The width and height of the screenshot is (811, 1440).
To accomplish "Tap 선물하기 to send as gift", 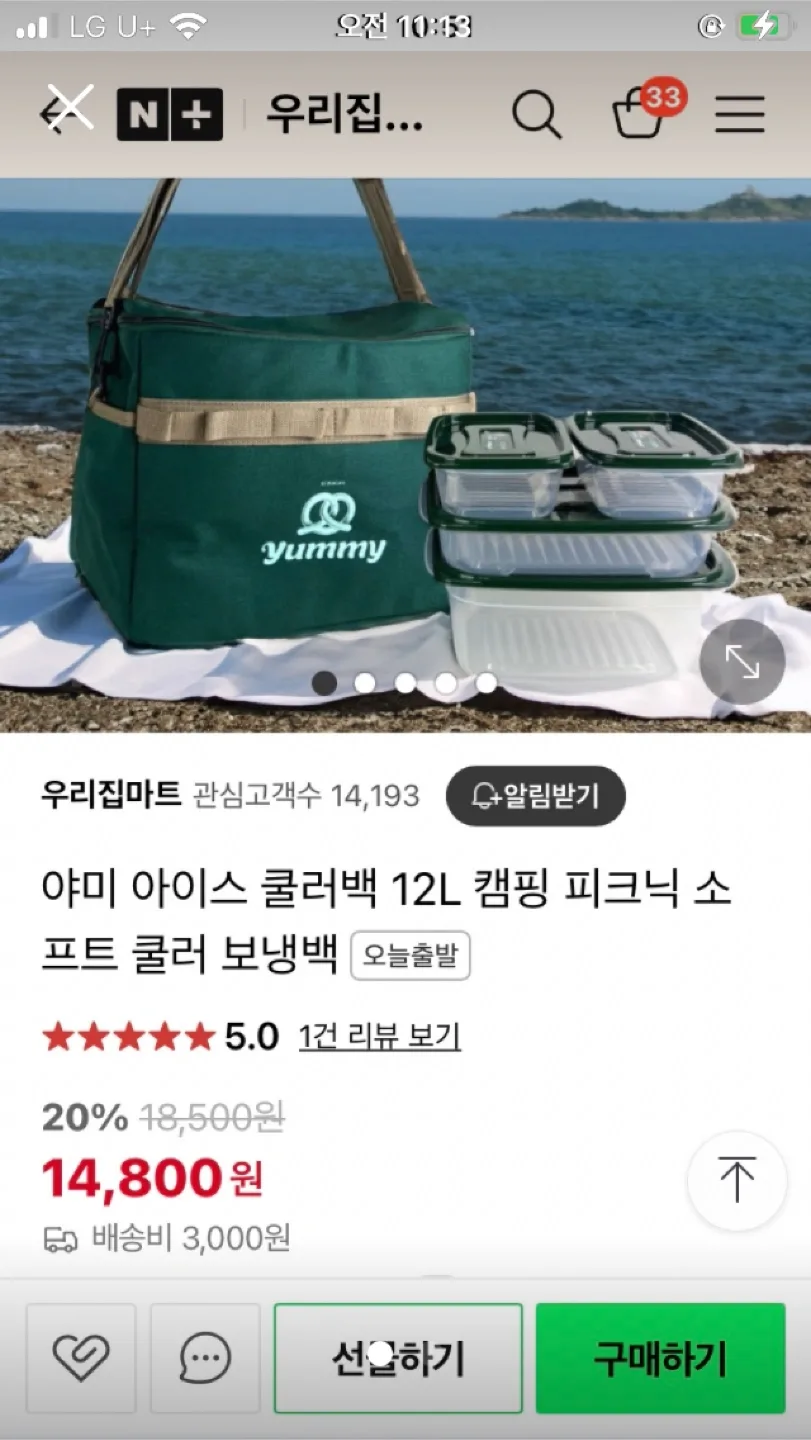I will 398,1358.
